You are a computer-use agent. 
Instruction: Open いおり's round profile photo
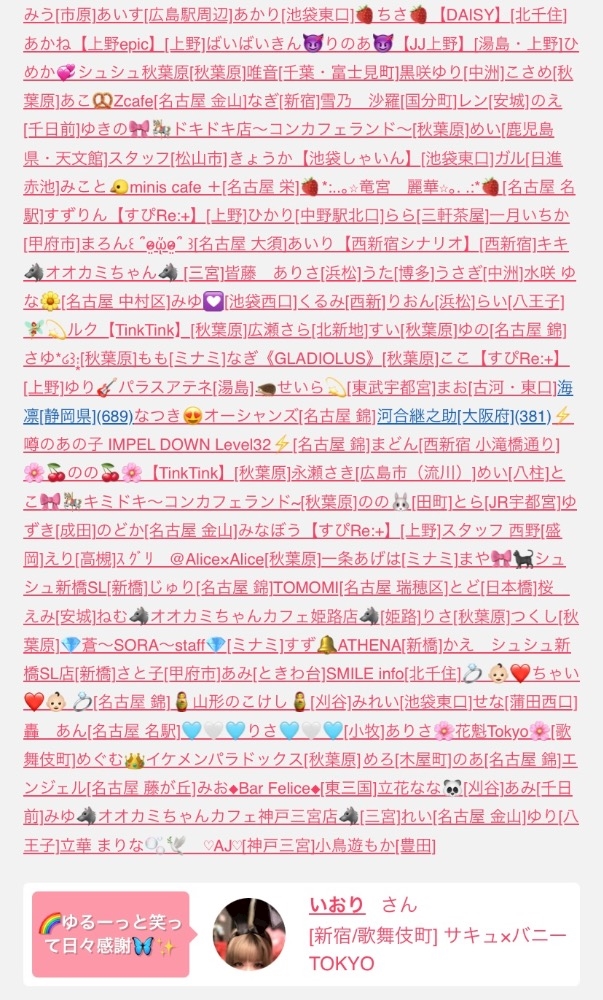coord(249,934)
